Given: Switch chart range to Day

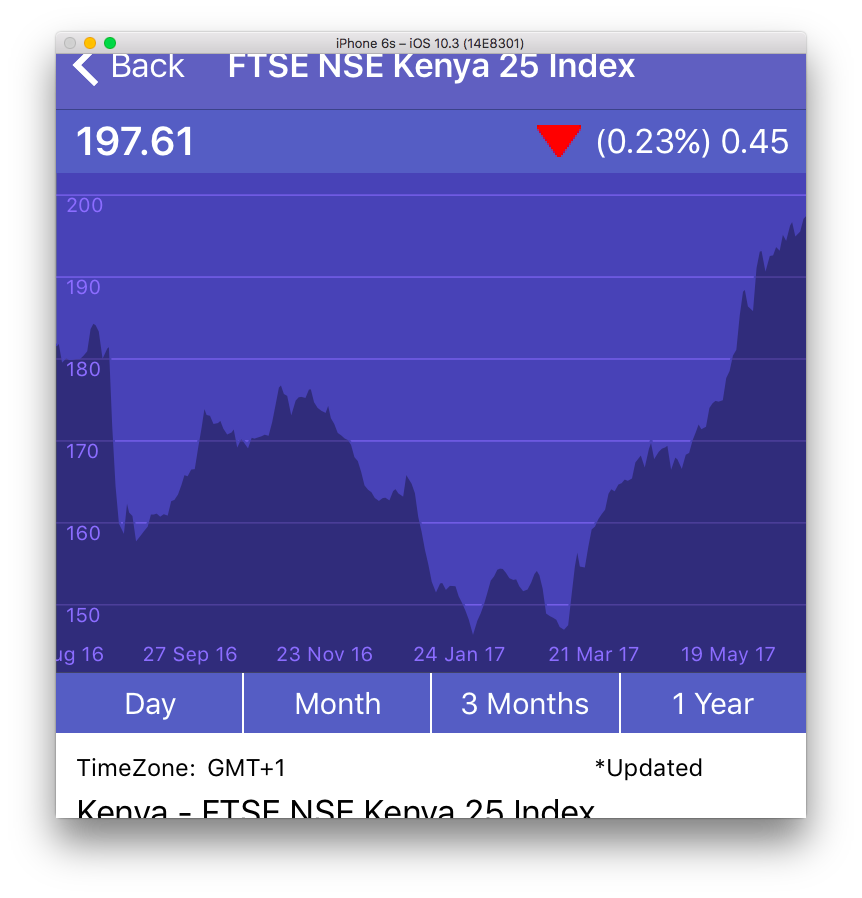Looking at the screenshot, I should click(149, 704).
